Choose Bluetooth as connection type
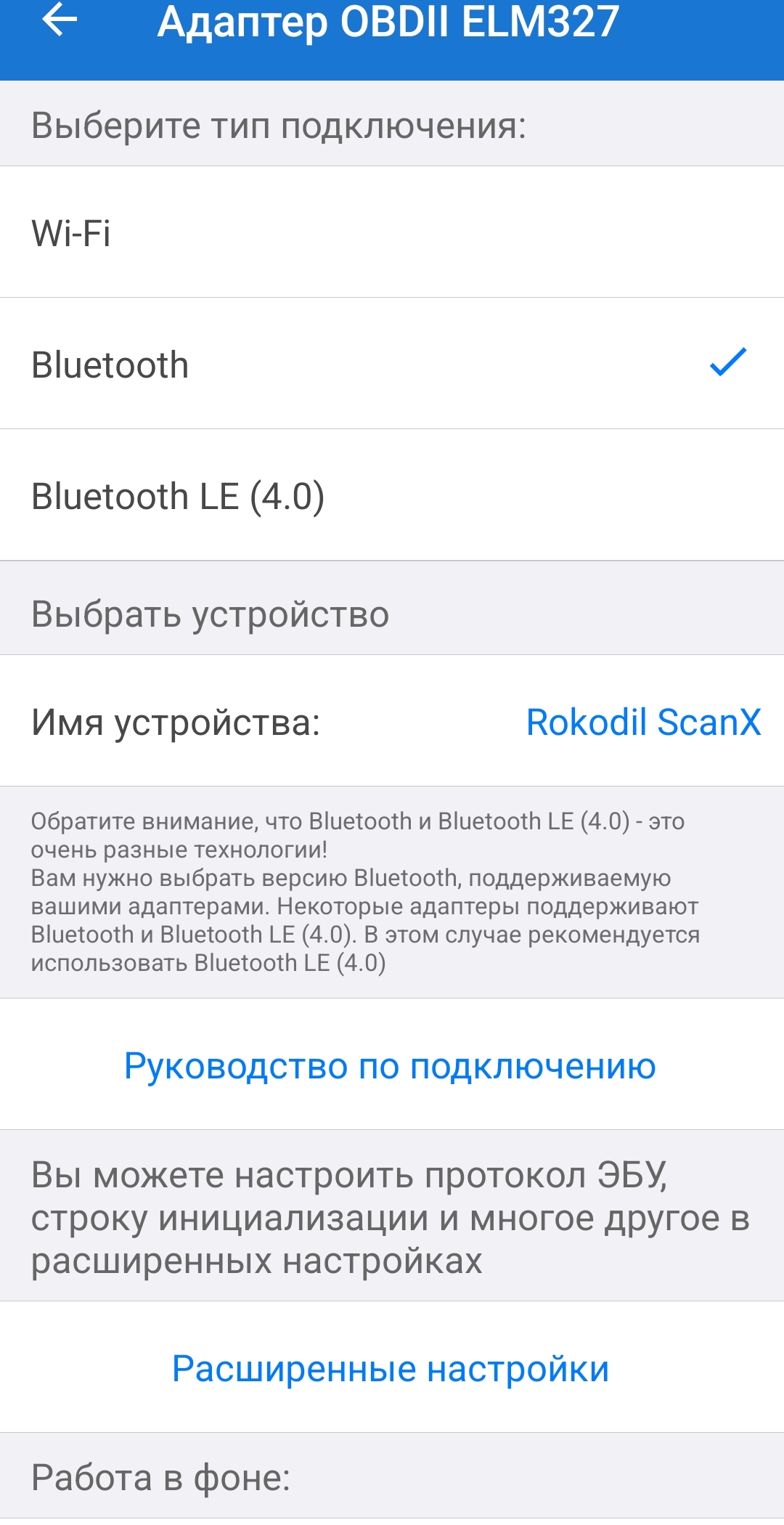 (392, 363)
